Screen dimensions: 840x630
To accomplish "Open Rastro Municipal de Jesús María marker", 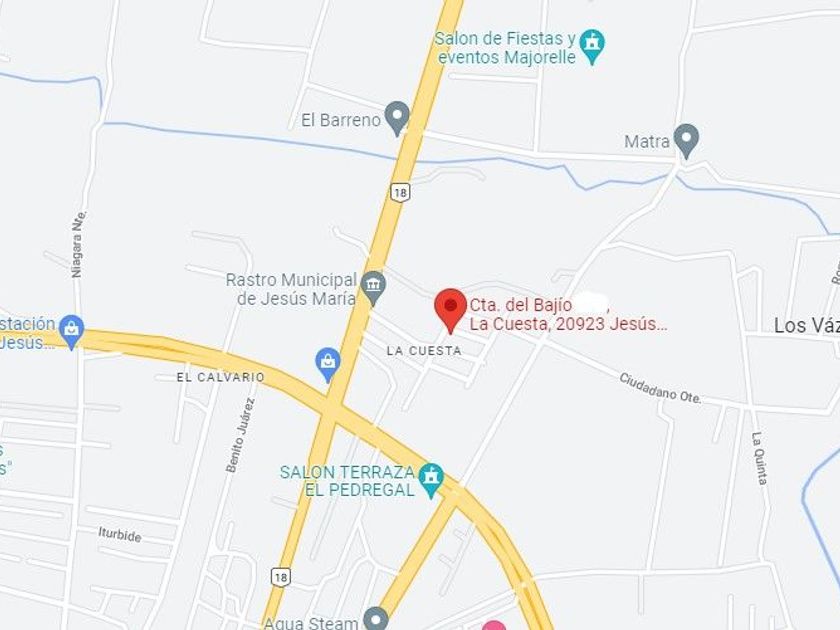I will 373,288.
